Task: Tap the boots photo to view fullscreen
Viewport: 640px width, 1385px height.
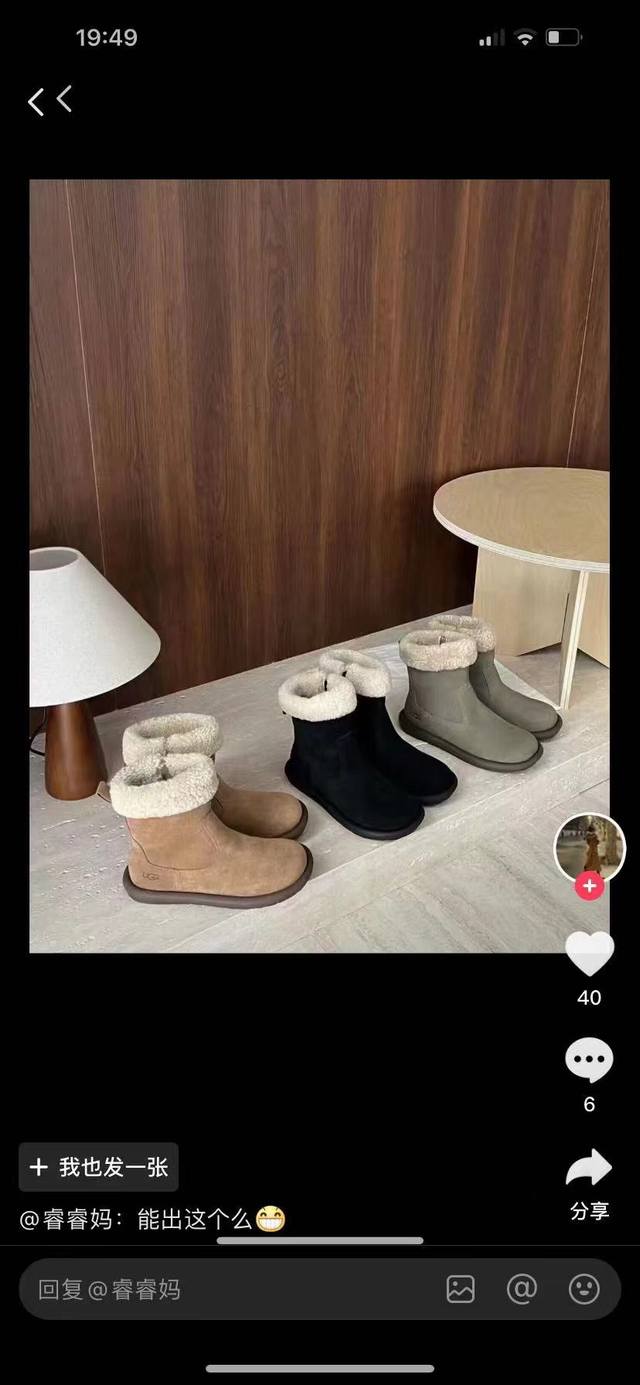Action: pos(318,565)
